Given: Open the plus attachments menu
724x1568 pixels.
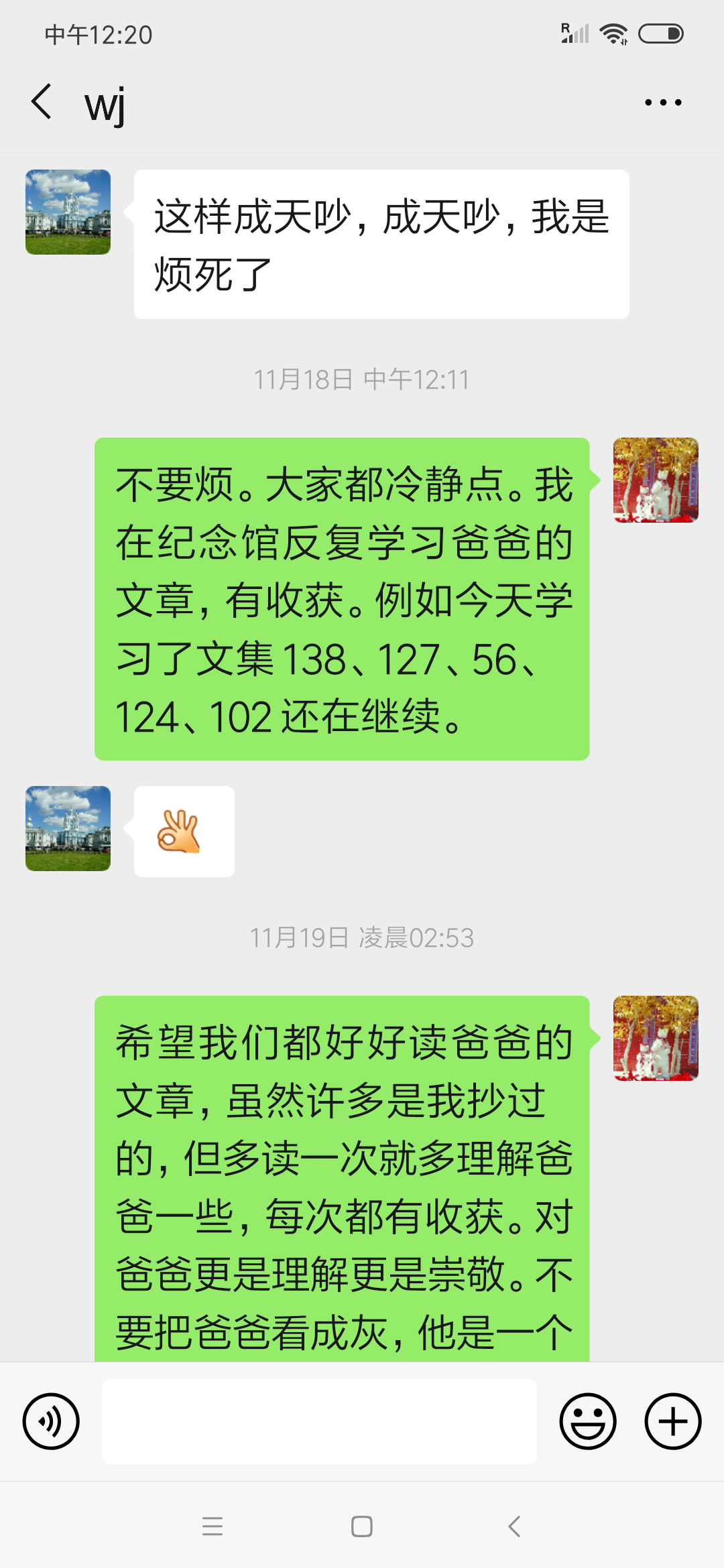Looking at the screenshot, I should tap(672, 1421).
